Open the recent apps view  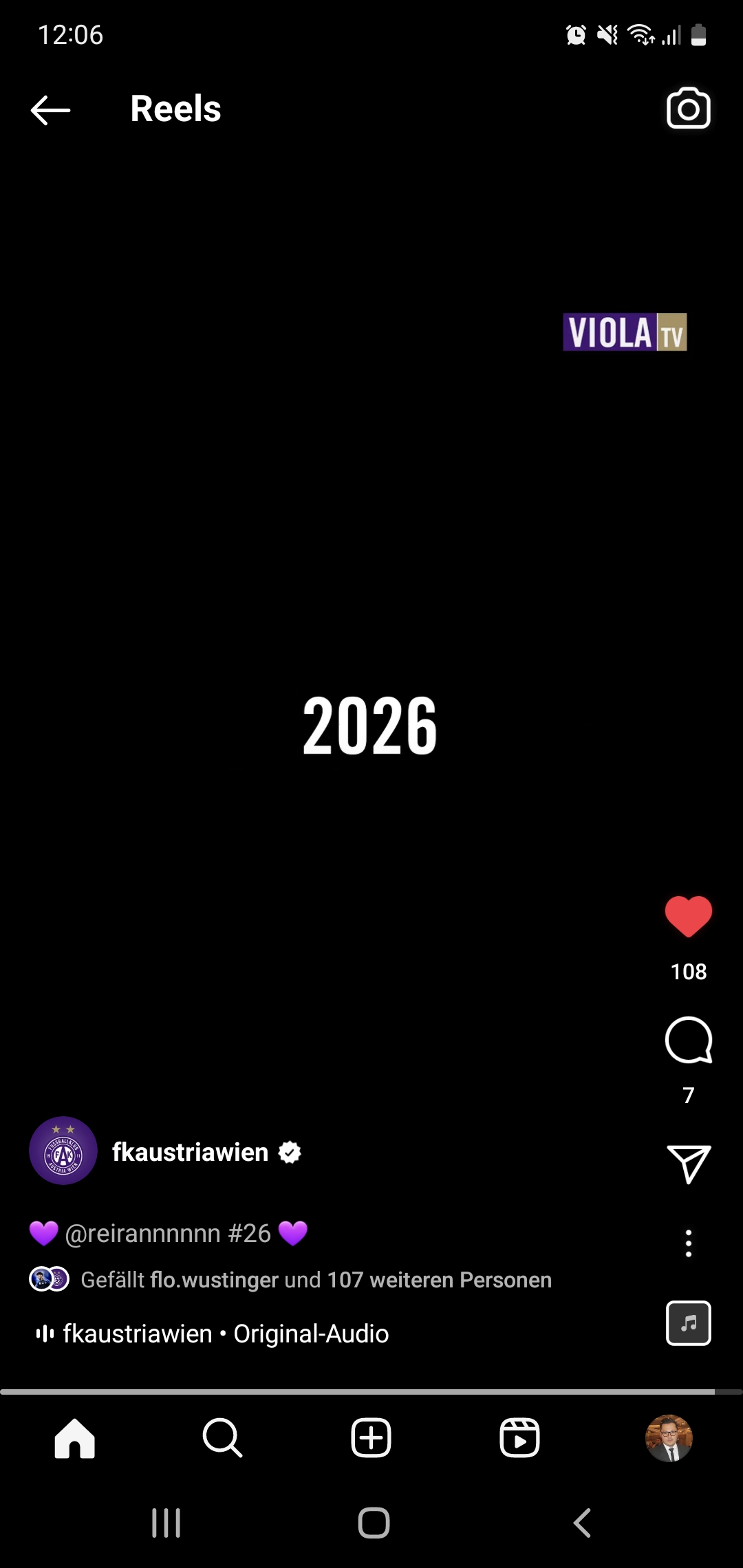tap(166, 1523)
